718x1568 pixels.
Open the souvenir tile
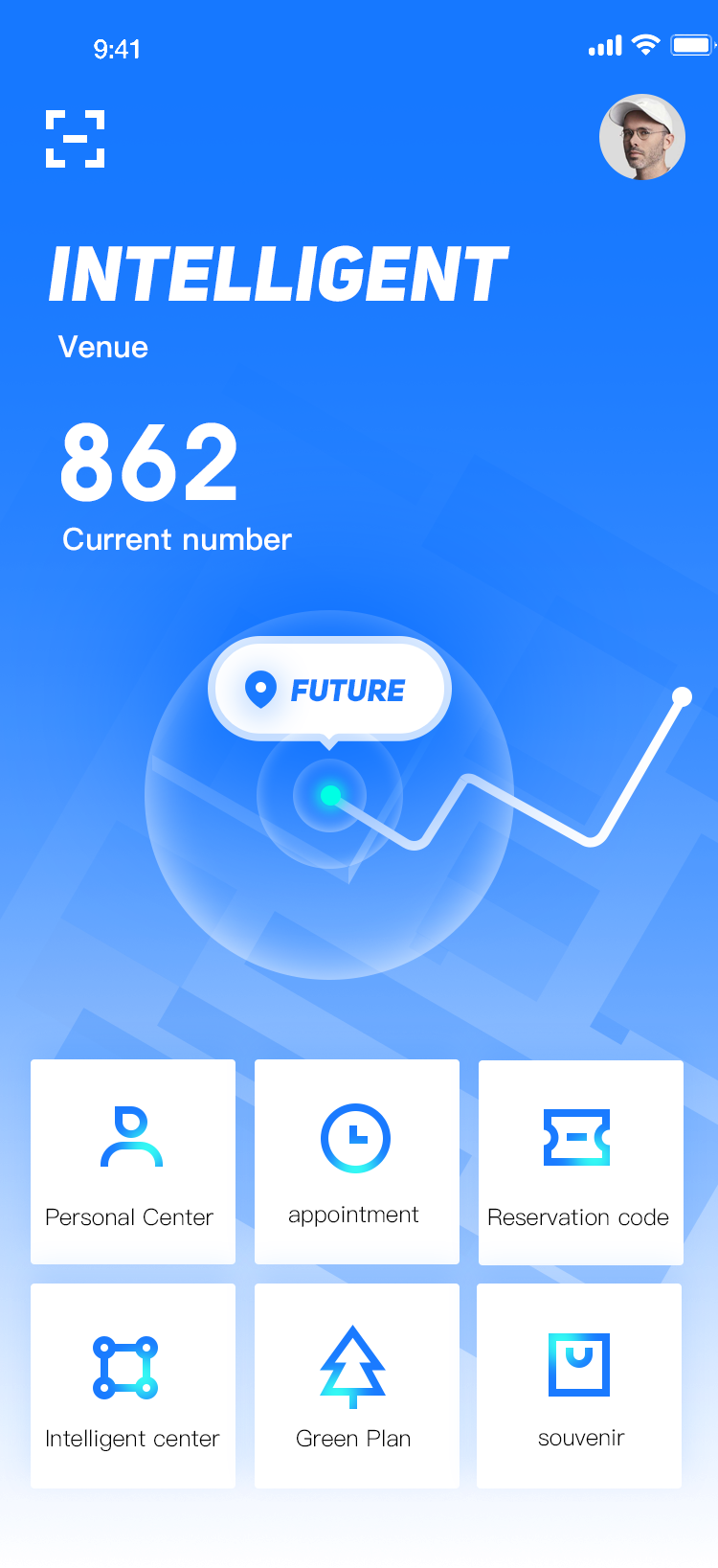click(x=579, y=1386)
